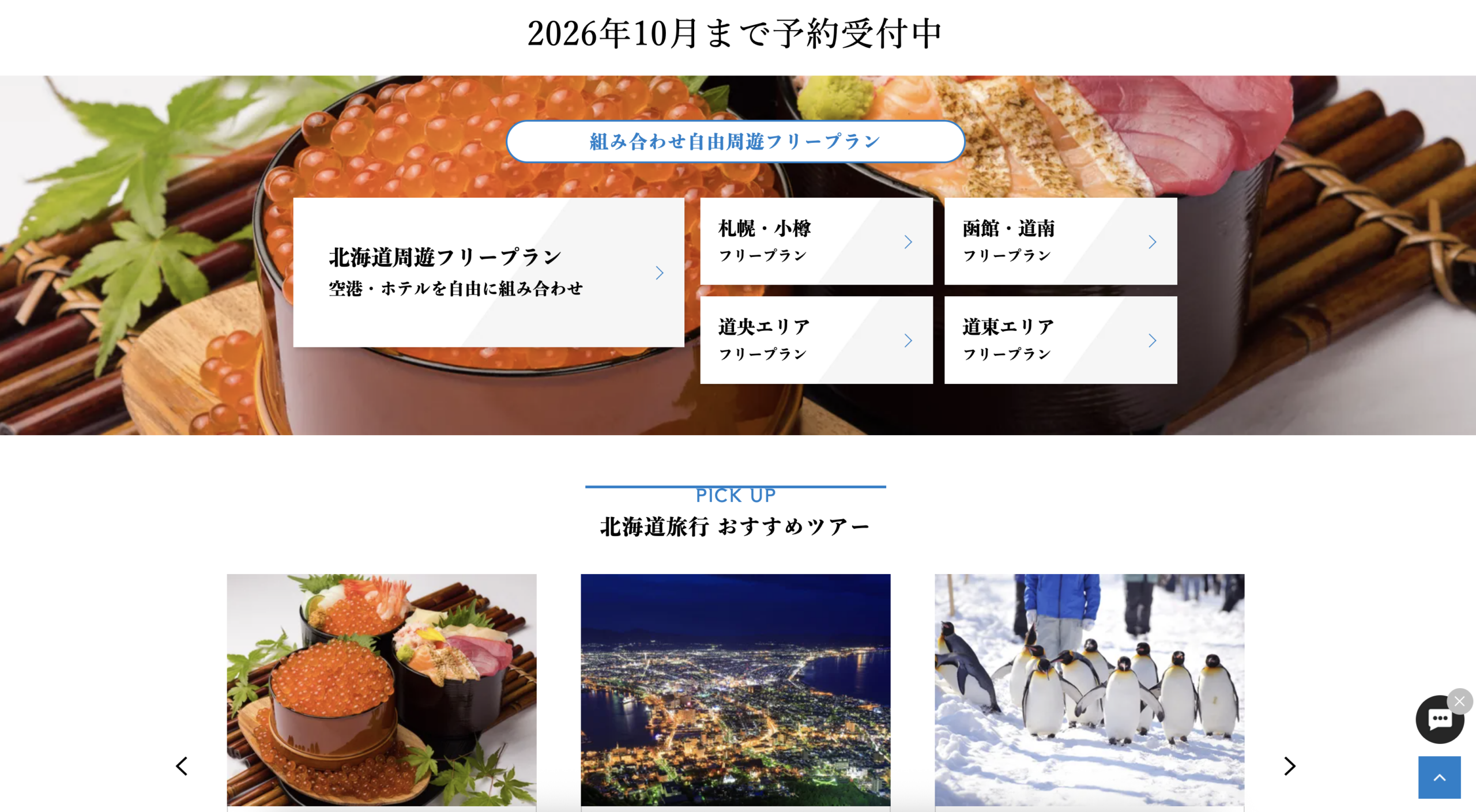Jump back to top of page
The image size is (1476, 812).
click(1439, 777)
